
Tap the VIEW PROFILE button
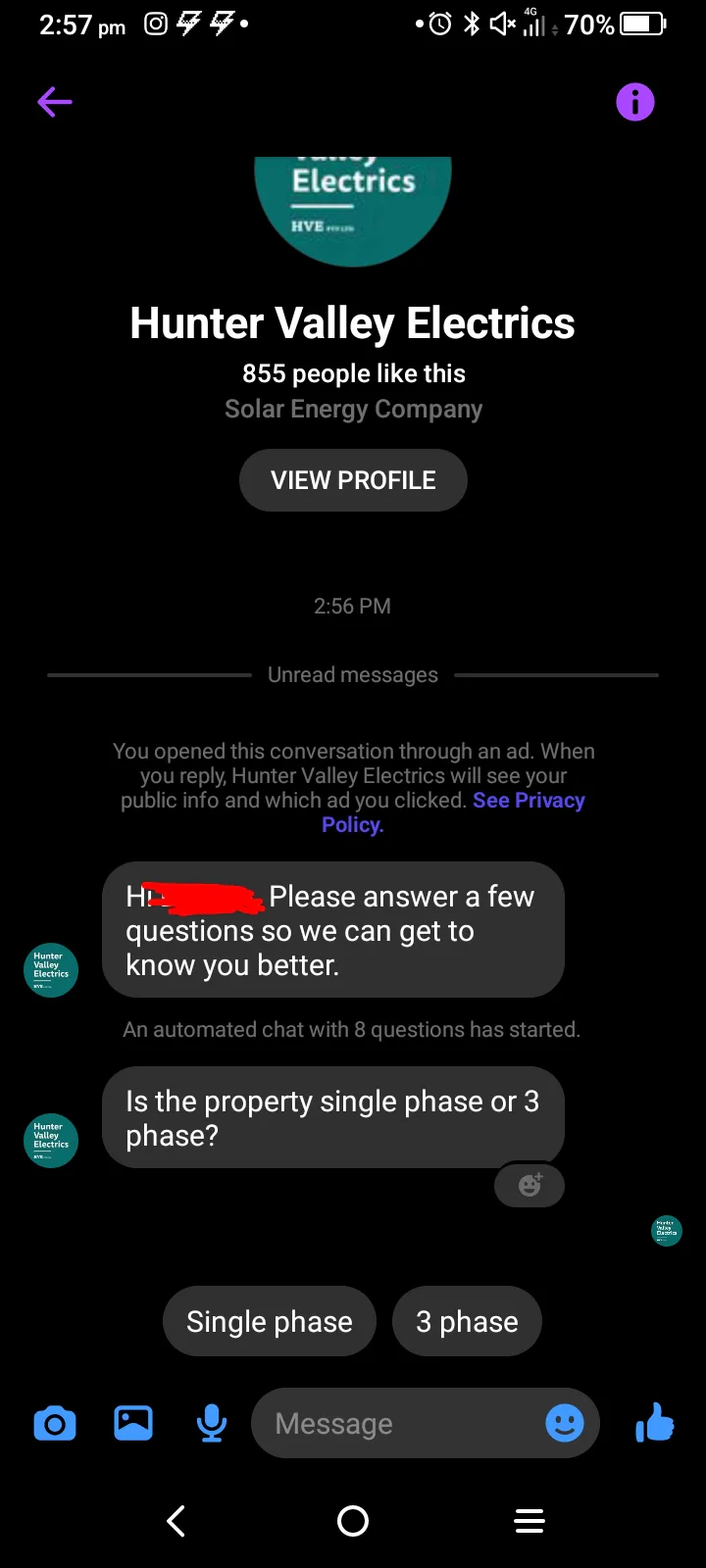(353, 480)
